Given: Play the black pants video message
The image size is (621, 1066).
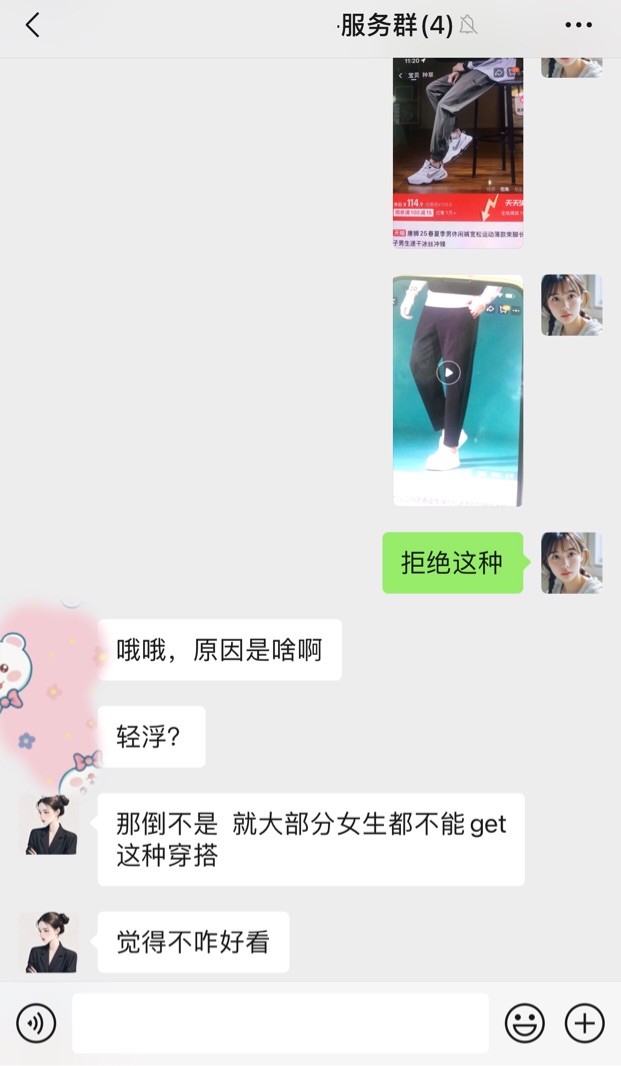Looking at the screenshot, I should (449, 372).
